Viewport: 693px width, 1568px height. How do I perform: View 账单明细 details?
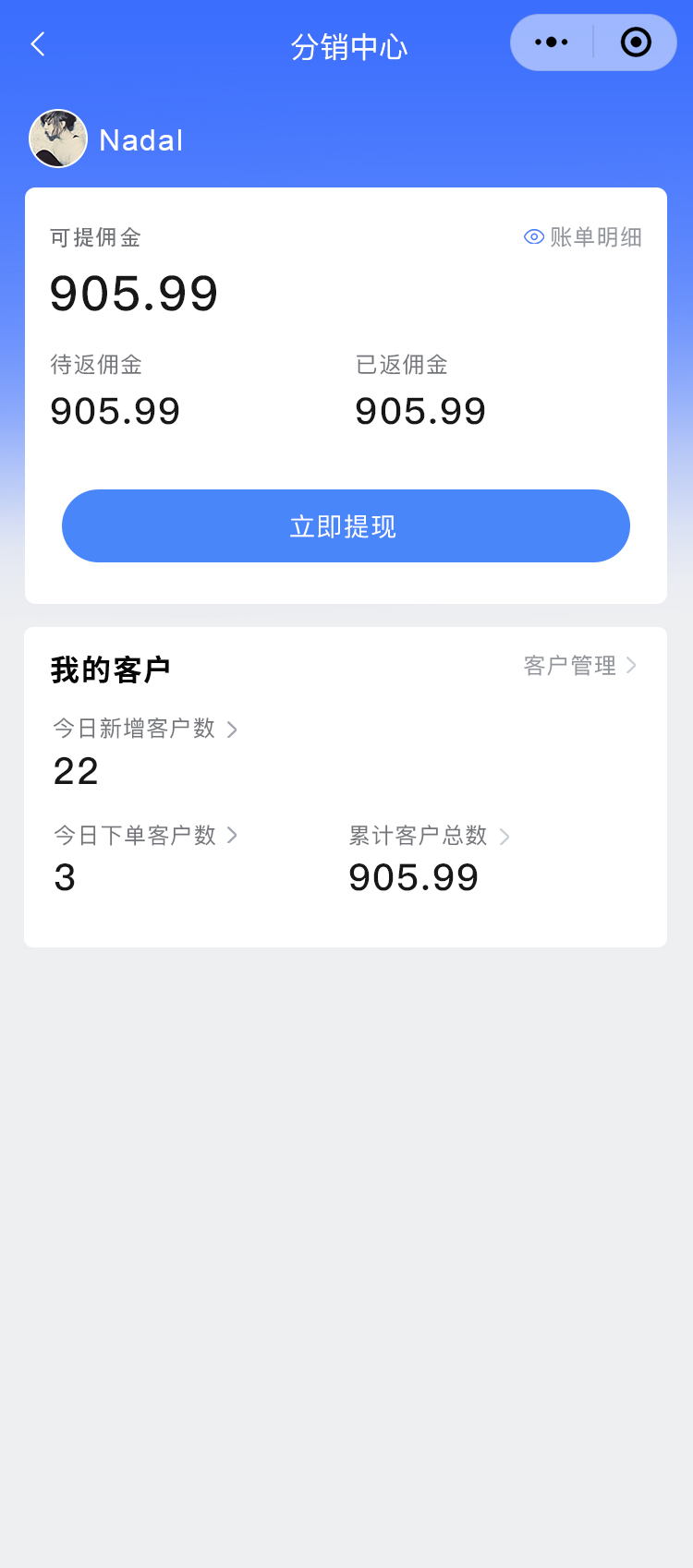coord(583,237)
